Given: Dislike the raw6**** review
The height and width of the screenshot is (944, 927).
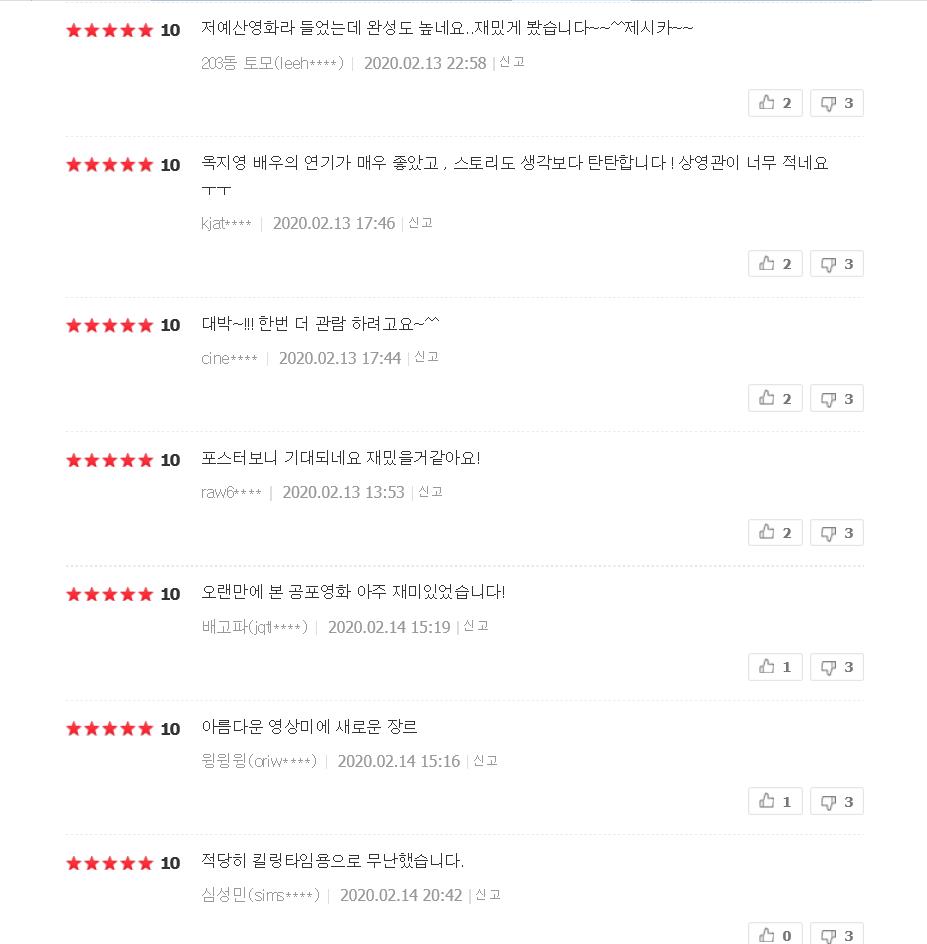Looking at the screenshot, I should coord(836,533).
